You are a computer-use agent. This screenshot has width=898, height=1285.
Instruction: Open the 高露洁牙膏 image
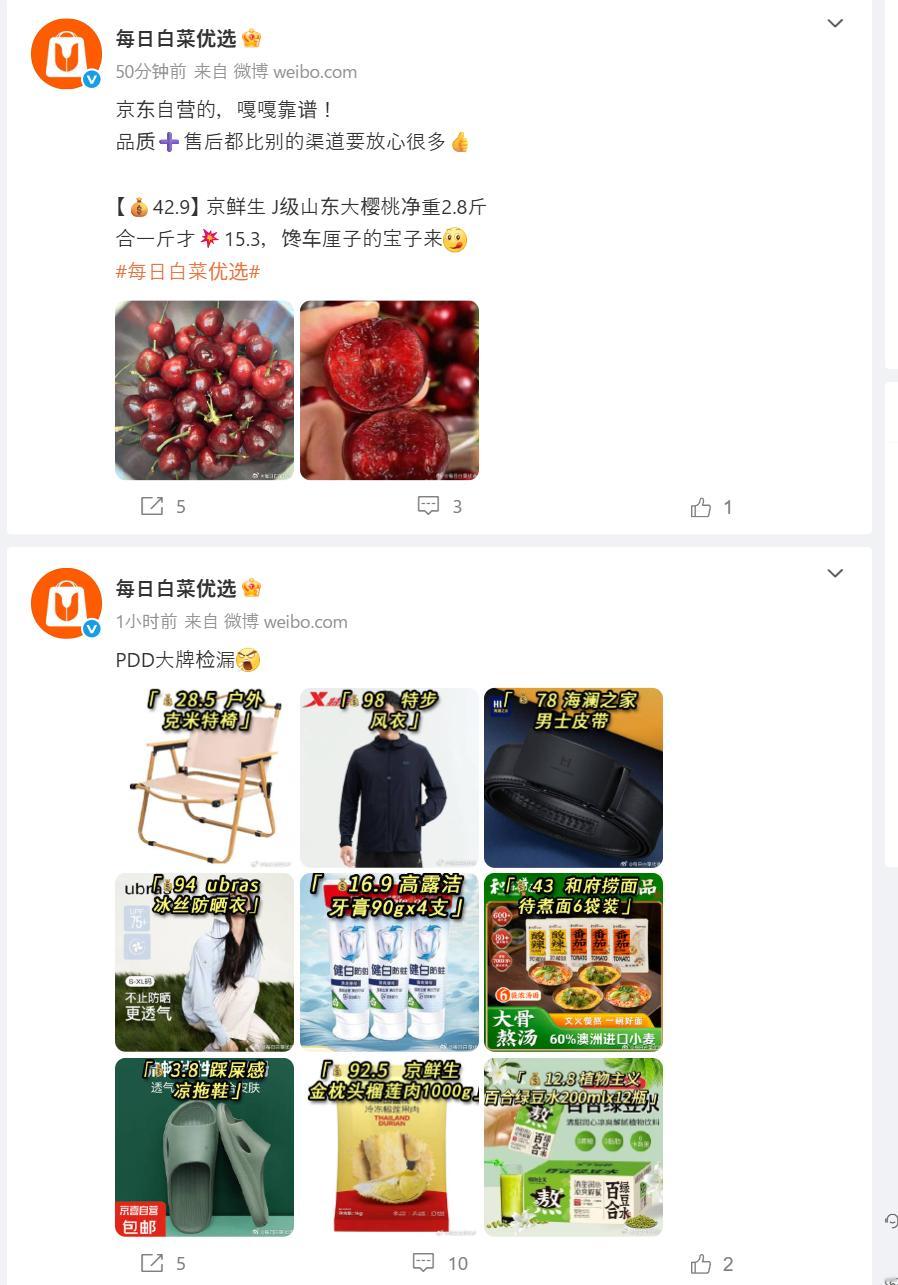click(x=389, y=962)
